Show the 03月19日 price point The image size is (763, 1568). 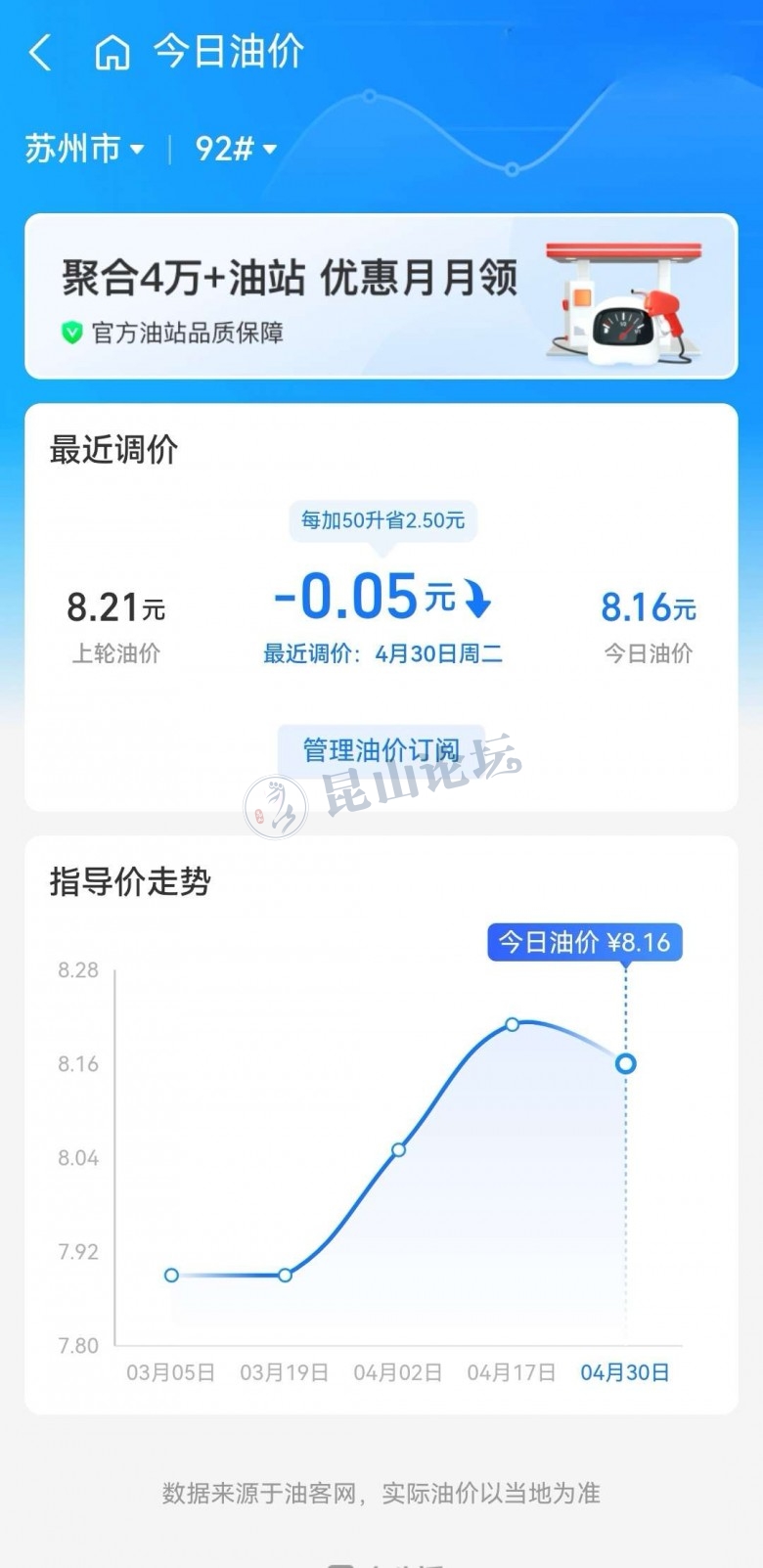point(285,1275)
